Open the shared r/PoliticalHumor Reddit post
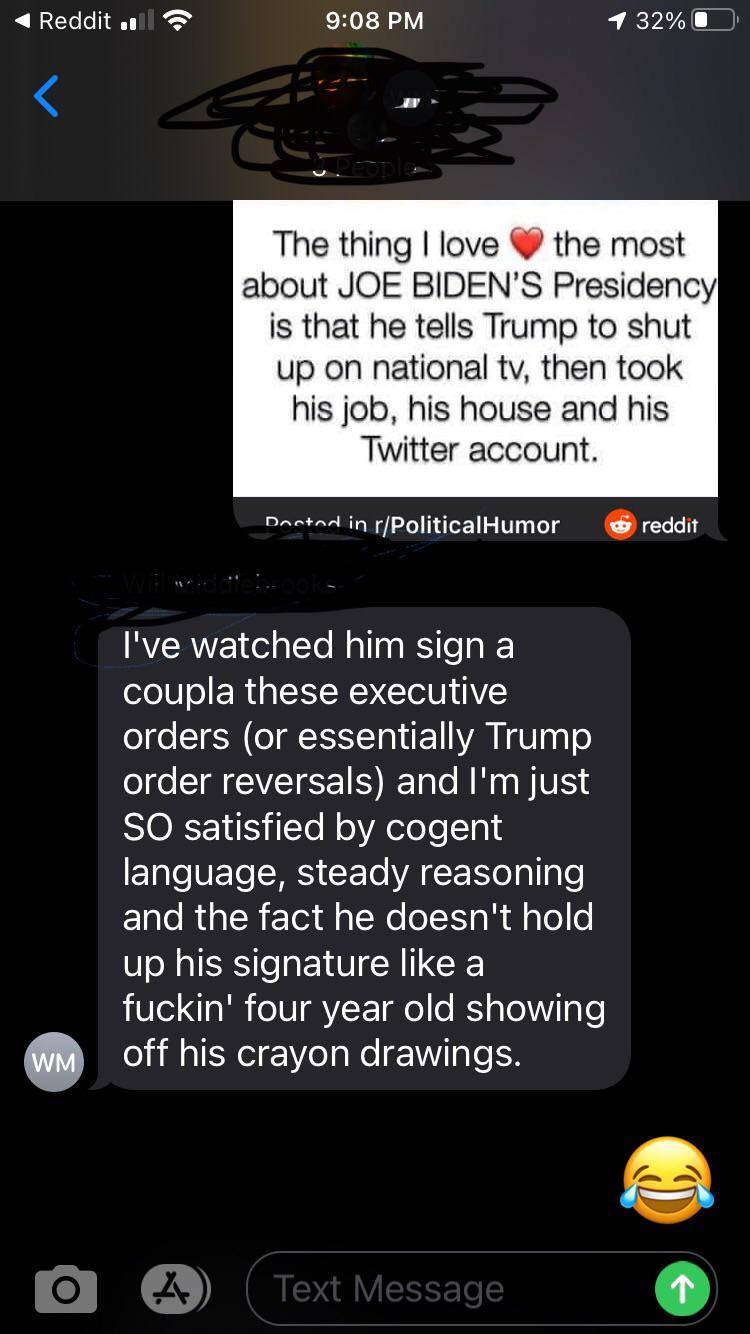 475,370
